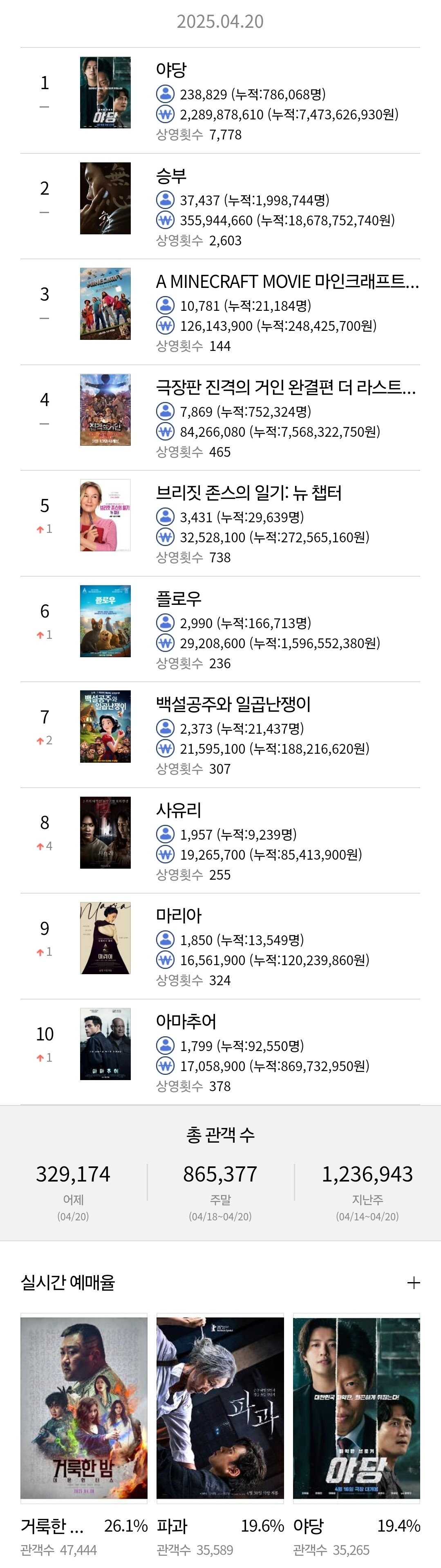441x1568 pixels.
Task: Select the movie 마리아
Action: point(220,946)
